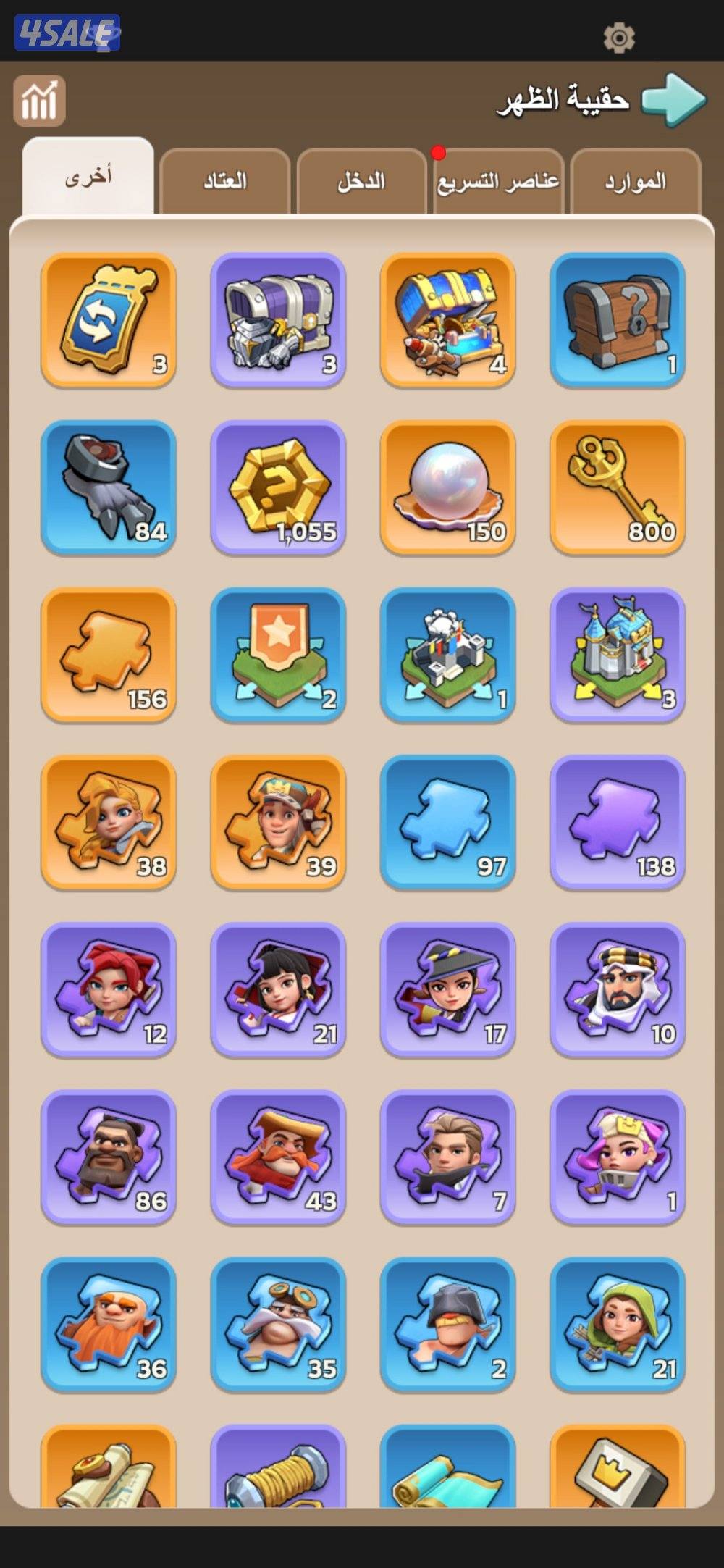Viewport: 724px width, 1568px height.
Task: Open the armored gauntlet item with 84
Action: point(109,487)
